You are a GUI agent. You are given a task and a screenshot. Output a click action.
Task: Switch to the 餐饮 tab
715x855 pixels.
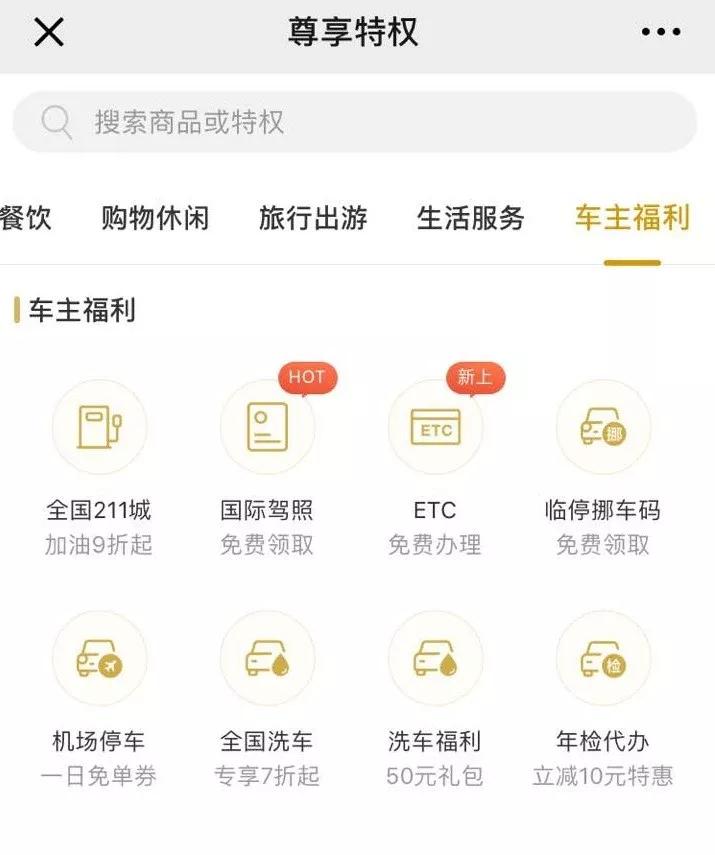tap(26, 218)
